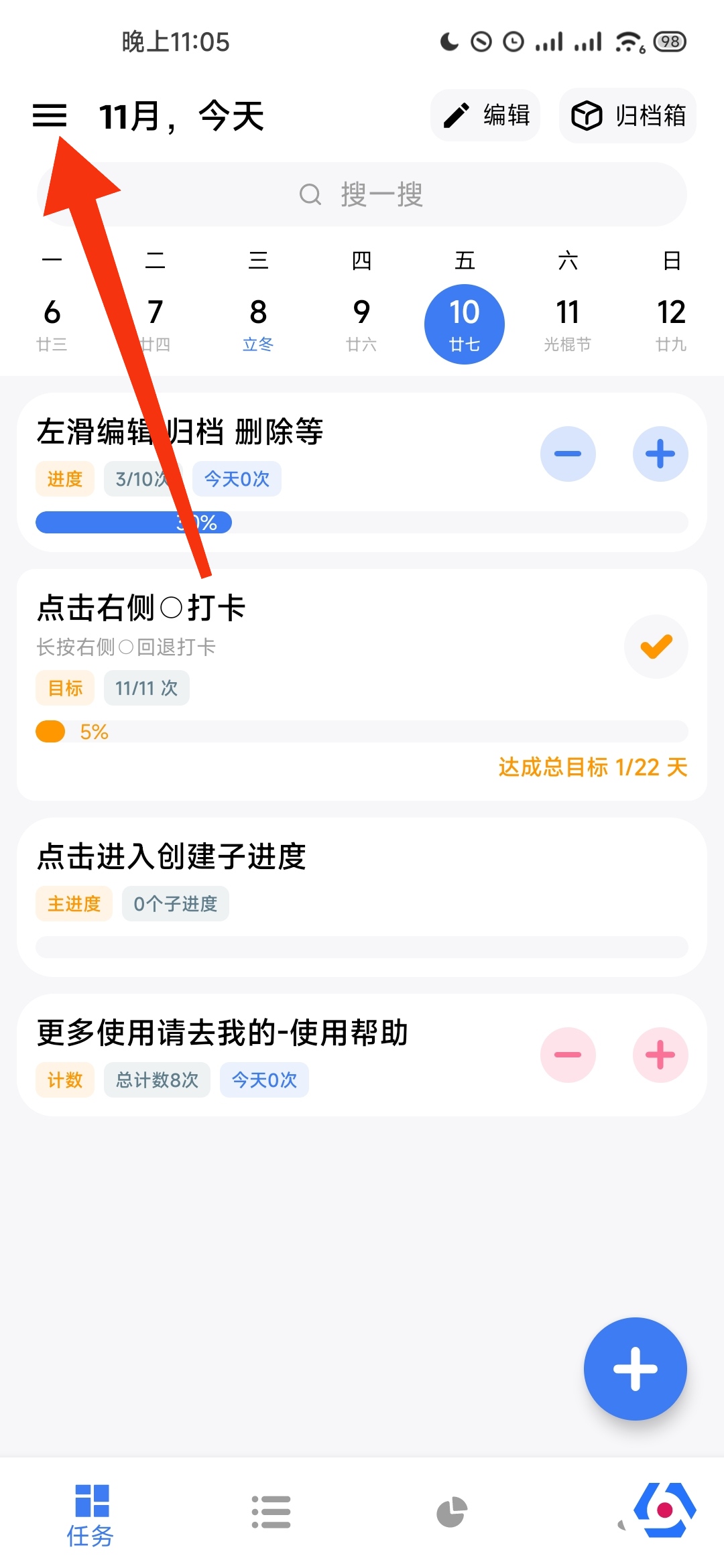Tap the 搜一搜 search field
The width and height of the screenshot is (724, 1568).
[362, 194]
